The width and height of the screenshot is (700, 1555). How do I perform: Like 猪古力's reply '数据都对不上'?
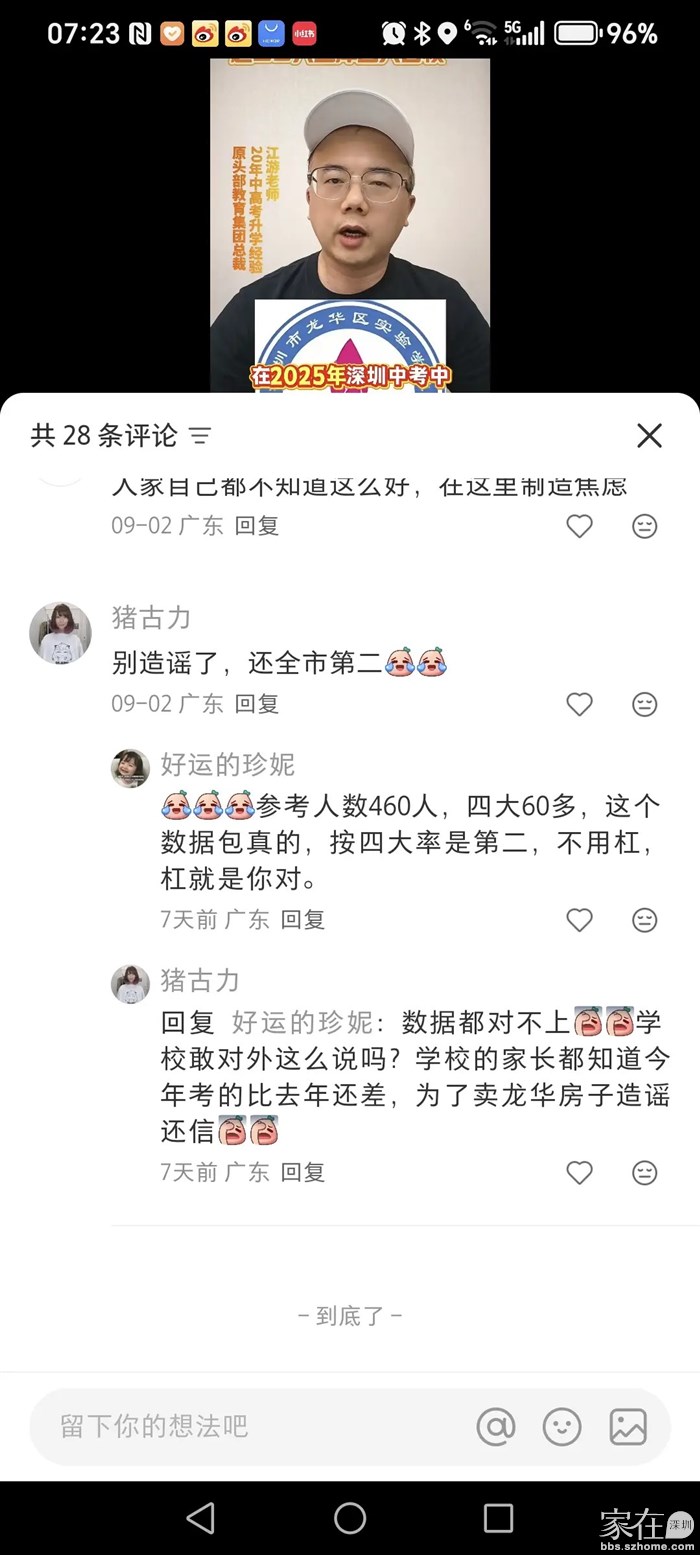click(579, 1172)
